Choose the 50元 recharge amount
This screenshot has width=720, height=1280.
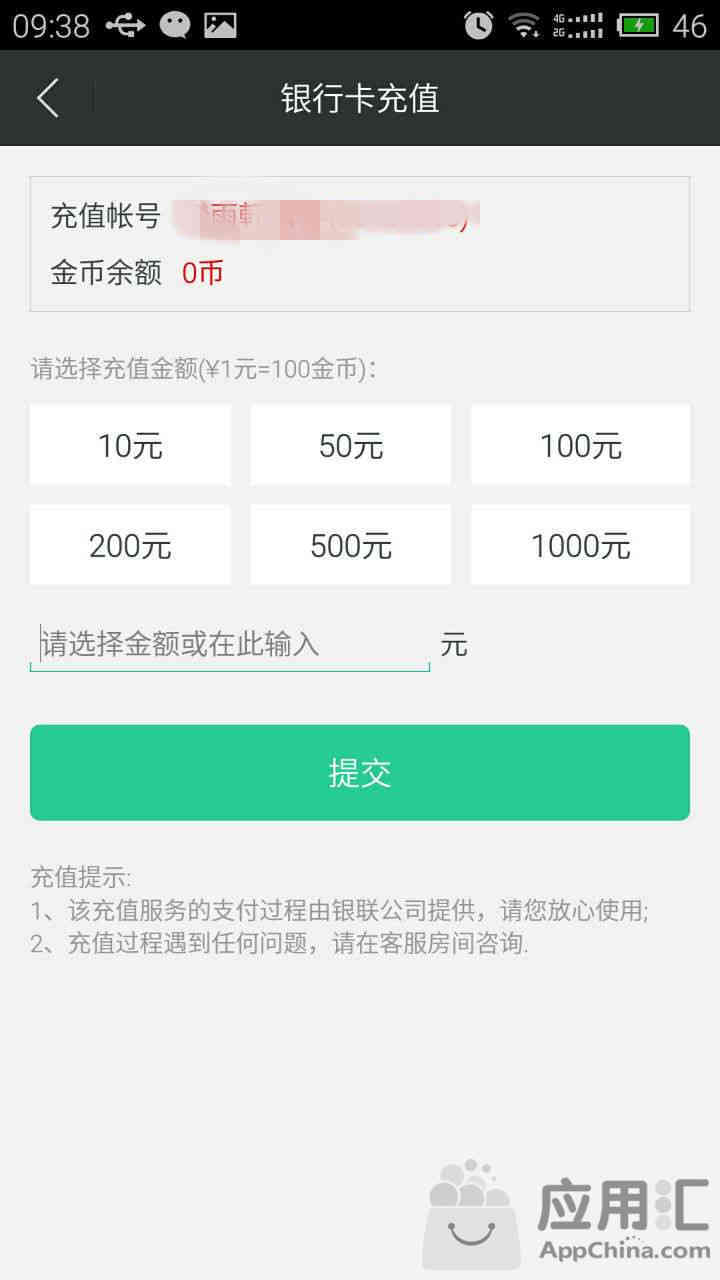click(350, 445)
